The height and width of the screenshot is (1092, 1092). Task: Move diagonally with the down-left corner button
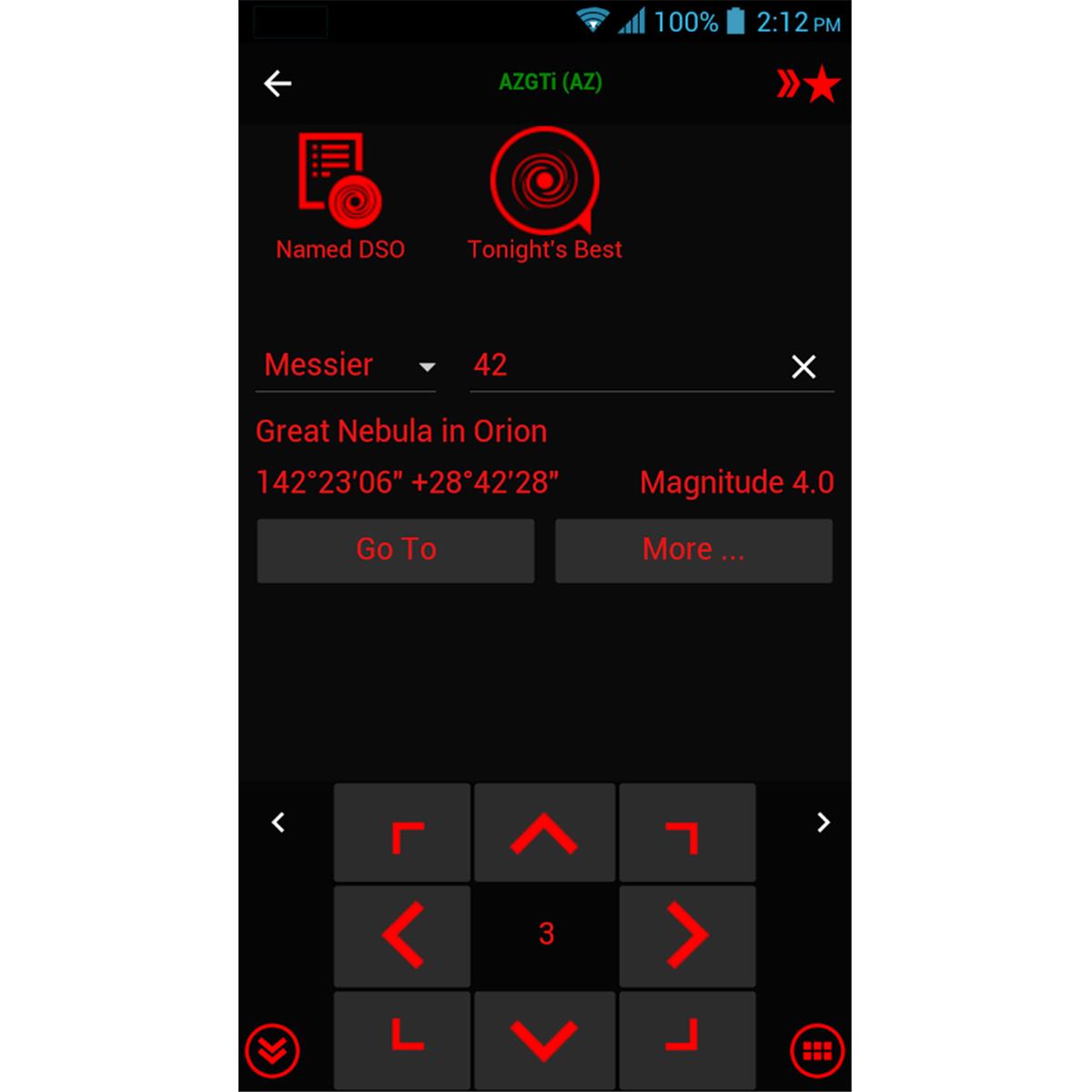[402, 1038]
